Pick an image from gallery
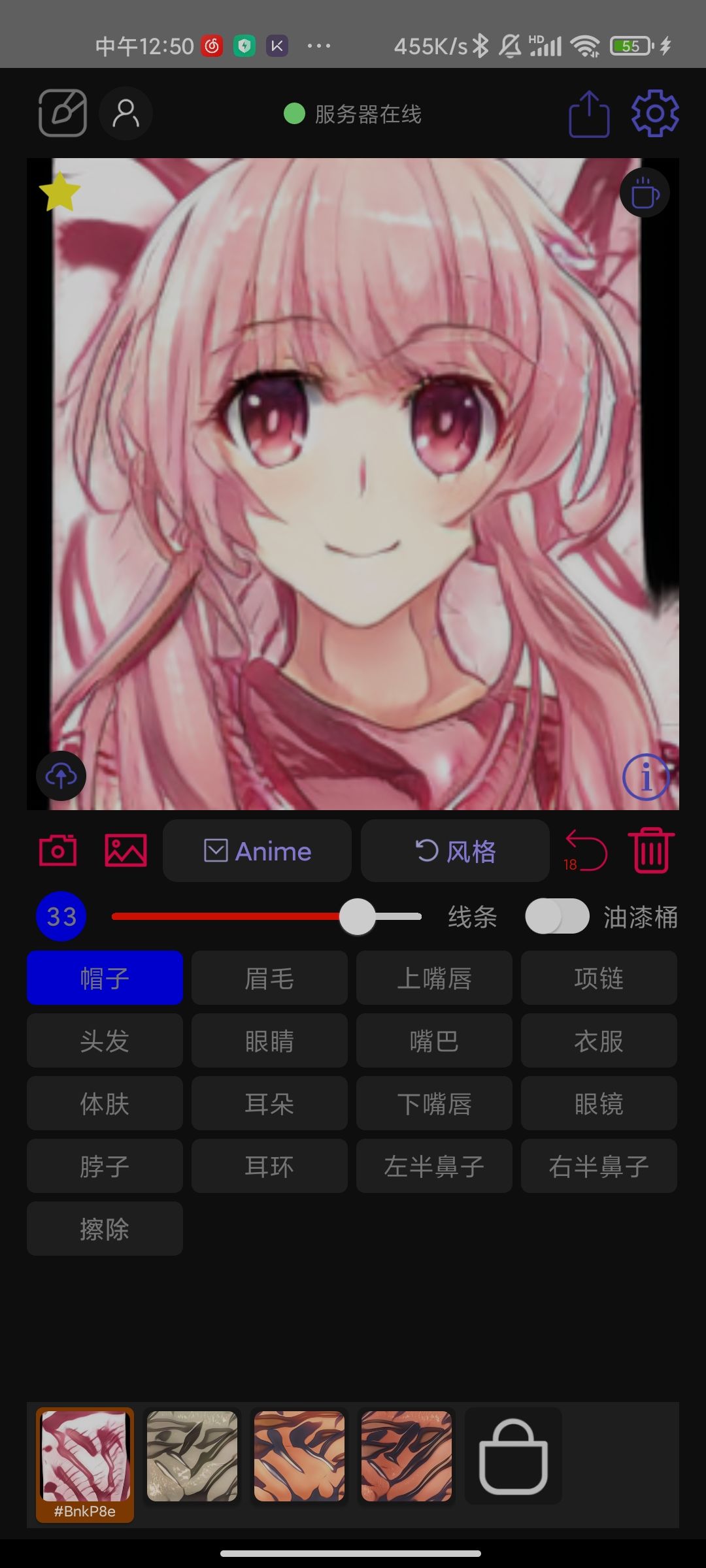This screenshot has height=1568, width=706. click(x=126, y=851)
